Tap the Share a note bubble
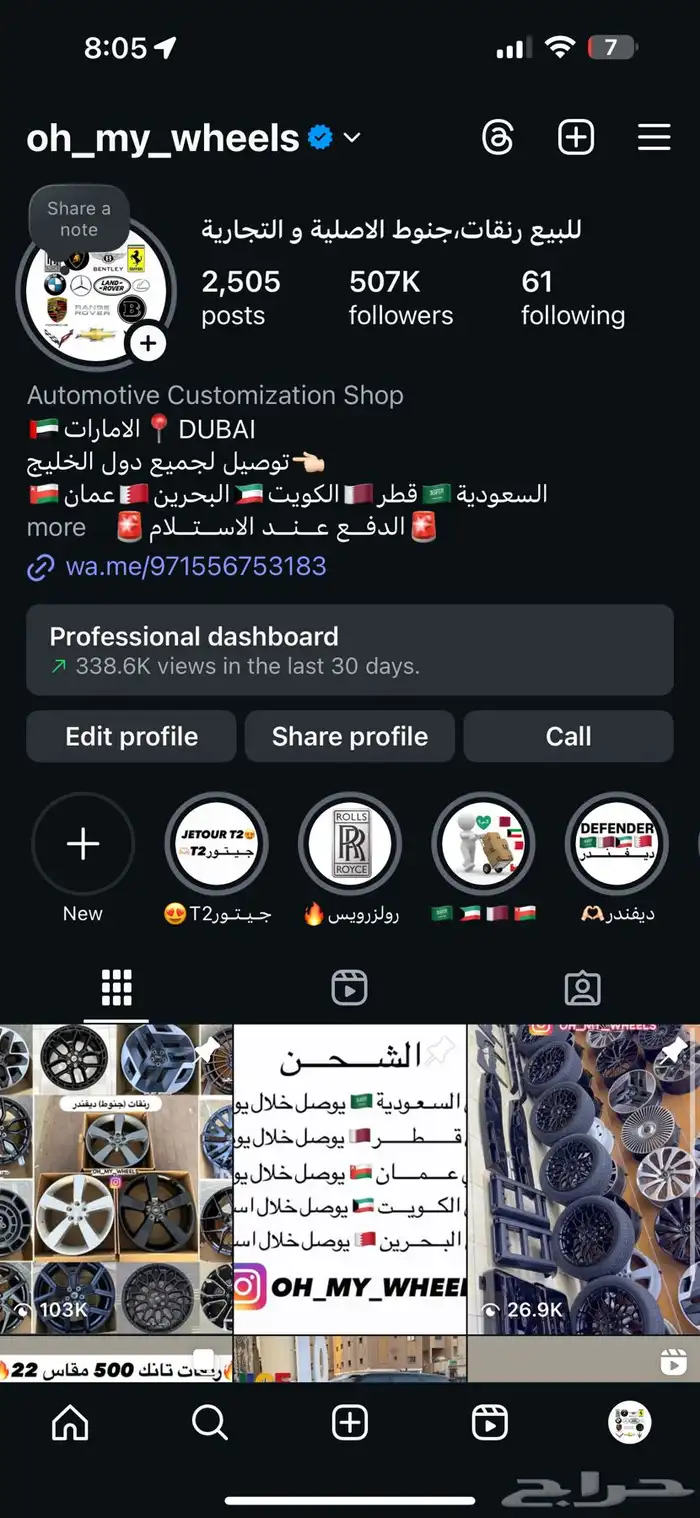 [79, 219]
